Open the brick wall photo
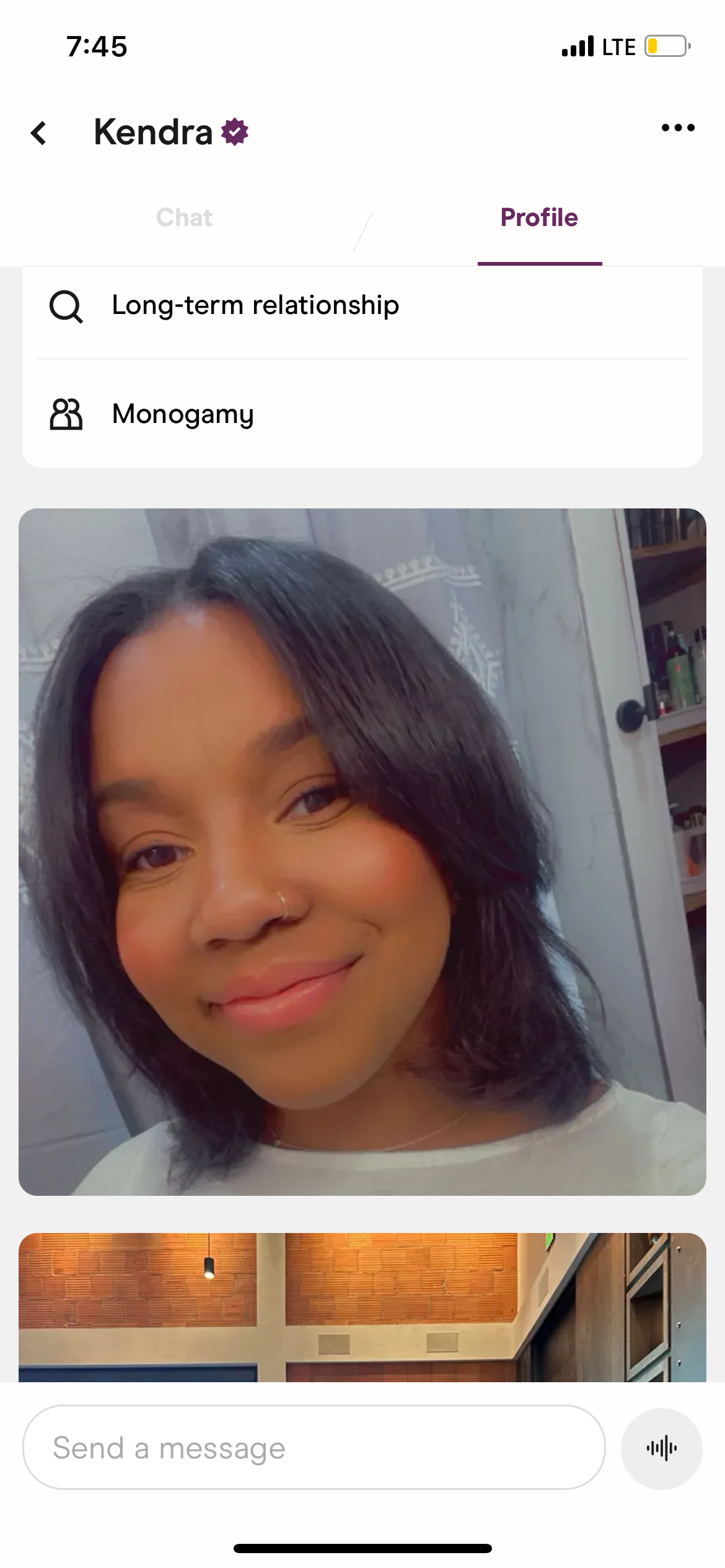Screen dimensions: 725x1568 click(362, 1307)
